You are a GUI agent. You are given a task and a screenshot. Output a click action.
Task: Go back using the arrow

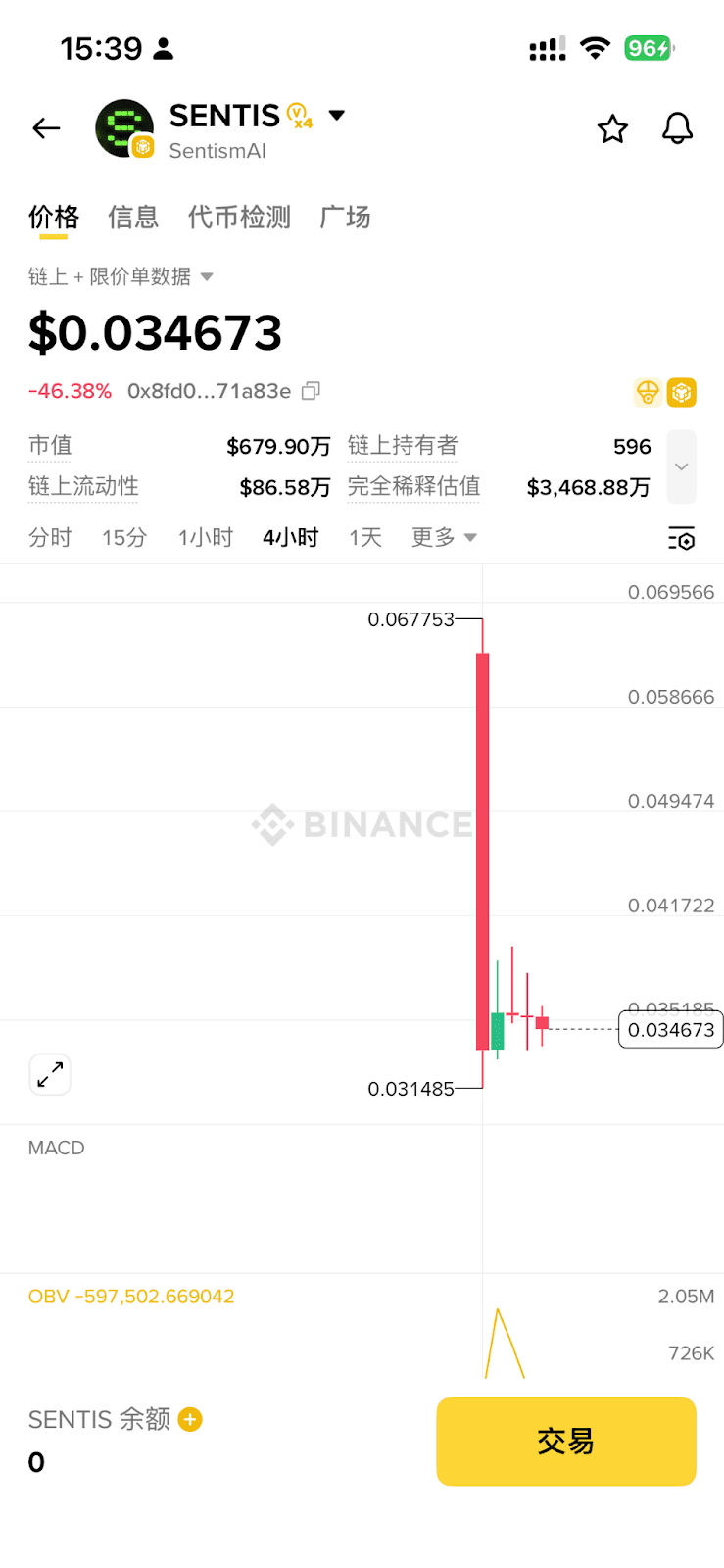point(46,128)
